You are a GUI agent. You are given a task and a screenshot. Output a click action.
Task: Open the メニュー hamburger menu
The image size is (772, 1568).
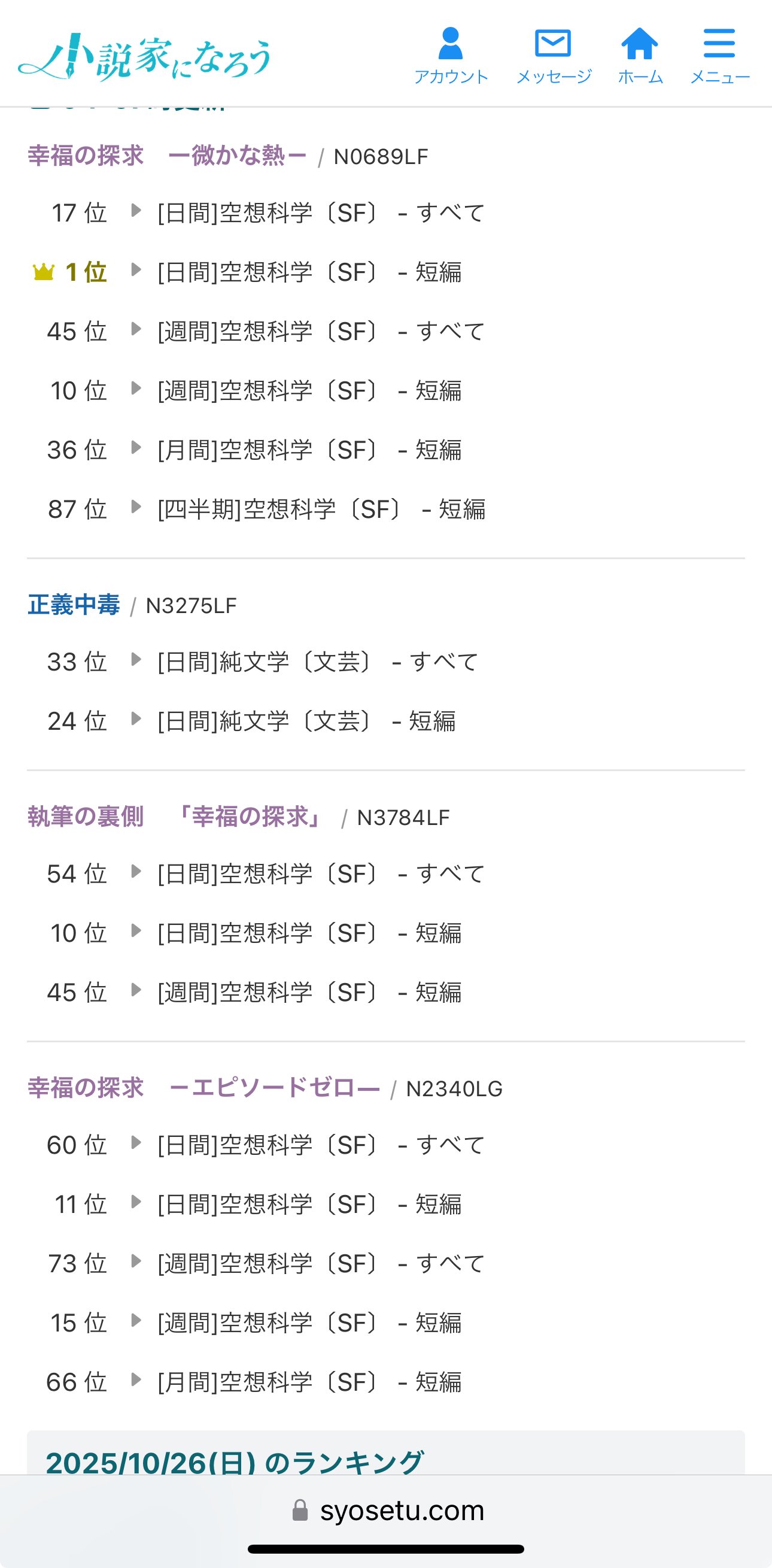tap(719, 56)
